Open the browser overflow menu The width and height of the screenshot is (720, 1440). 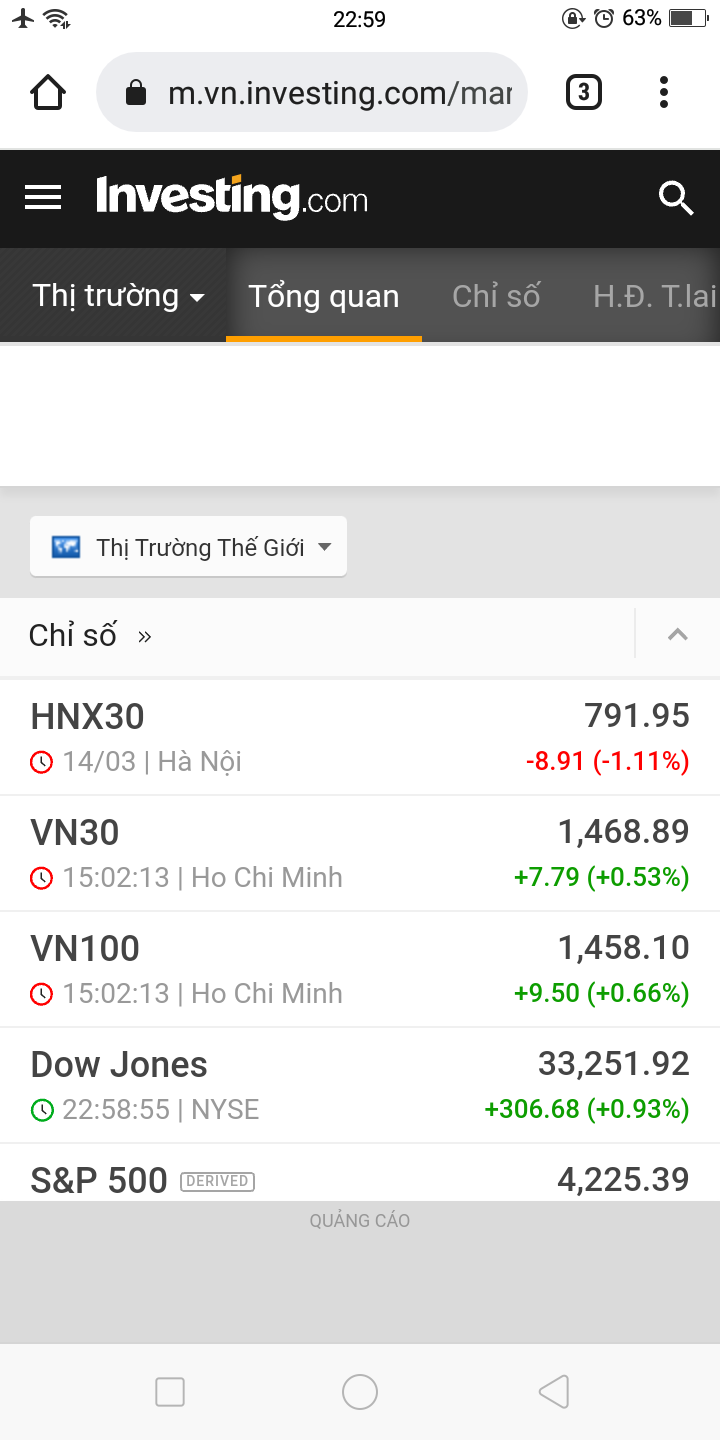click(x=663, y=93)
